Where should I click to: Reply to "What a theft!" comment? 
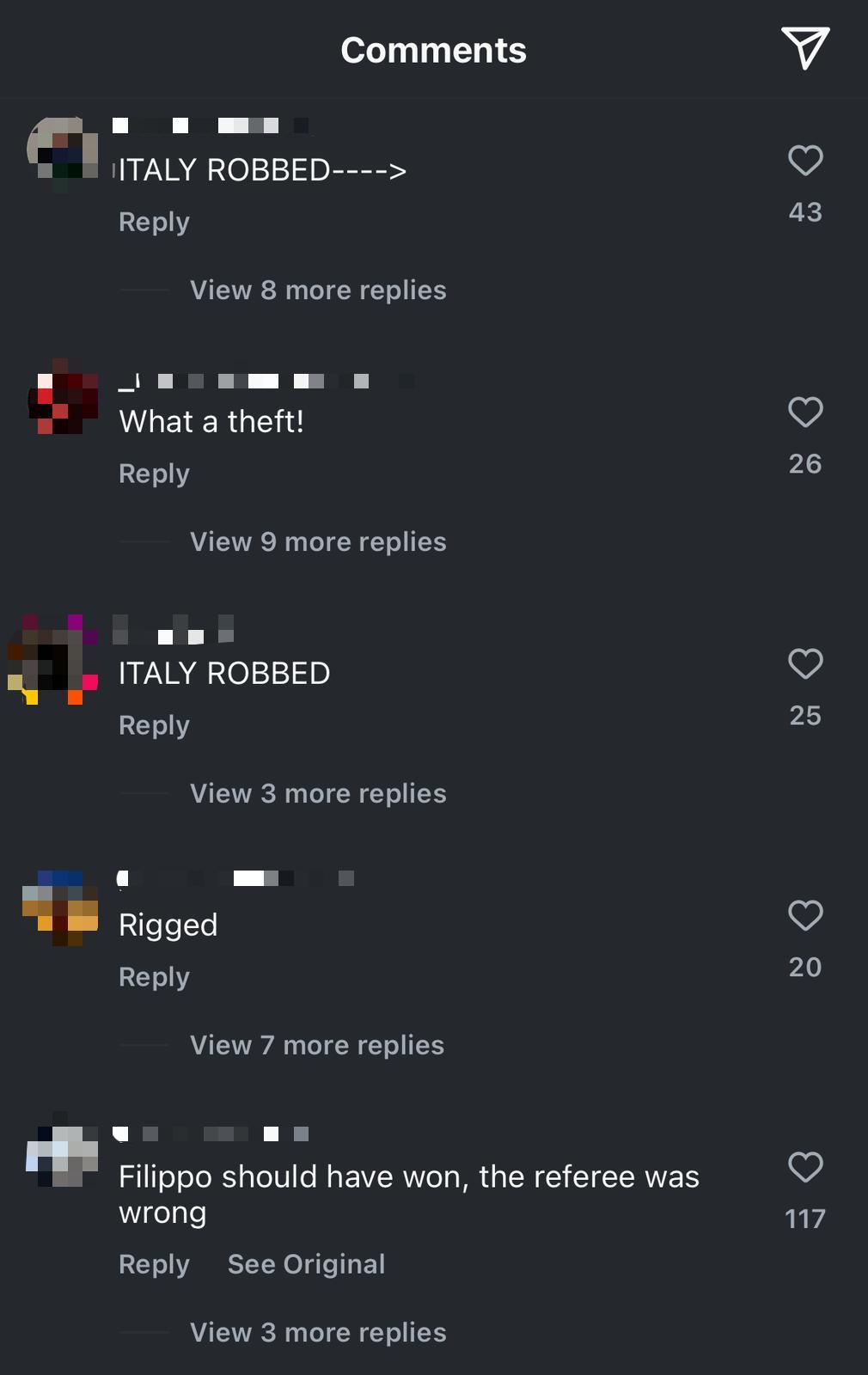click(154, 474)
